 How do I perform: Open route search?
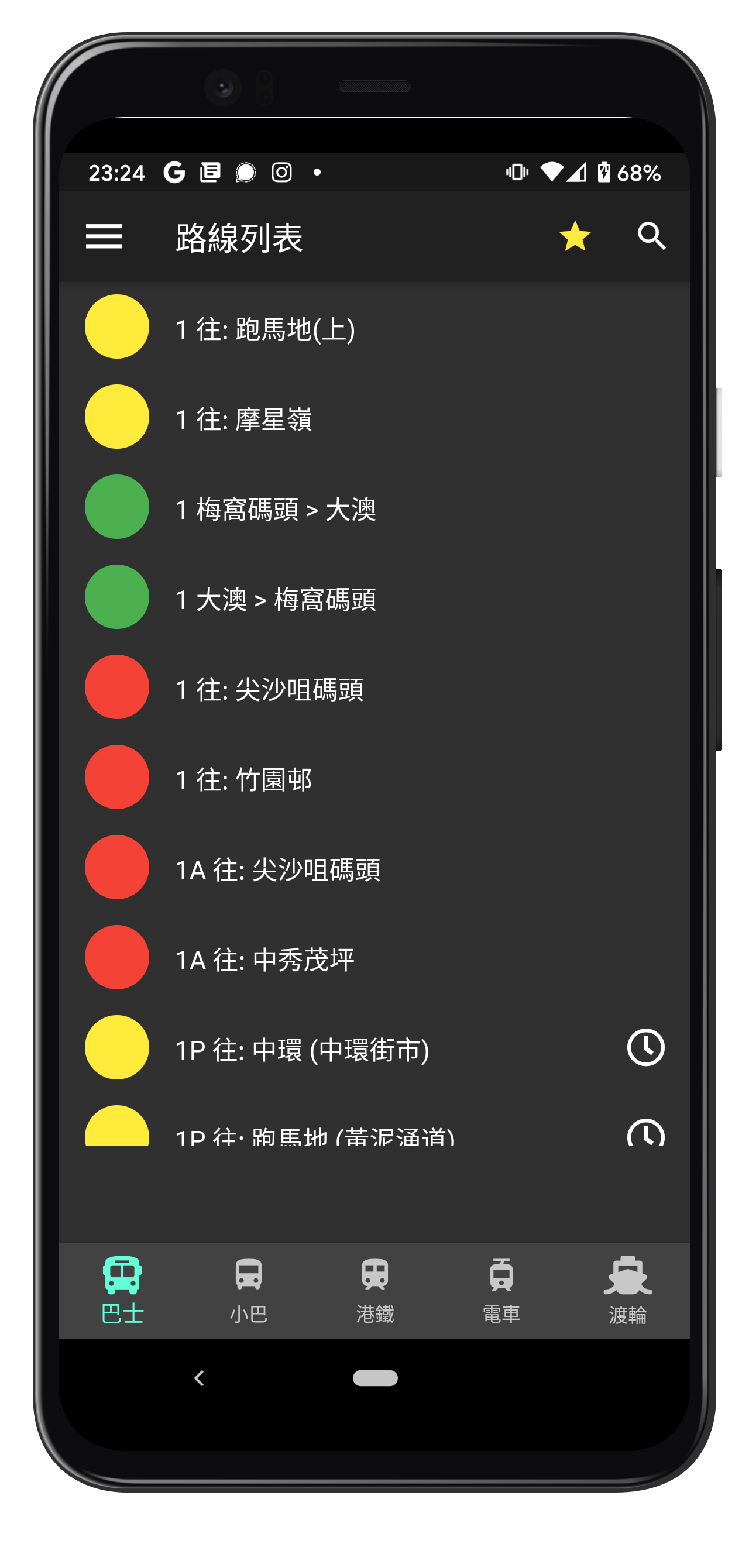[x=651, y=236]
